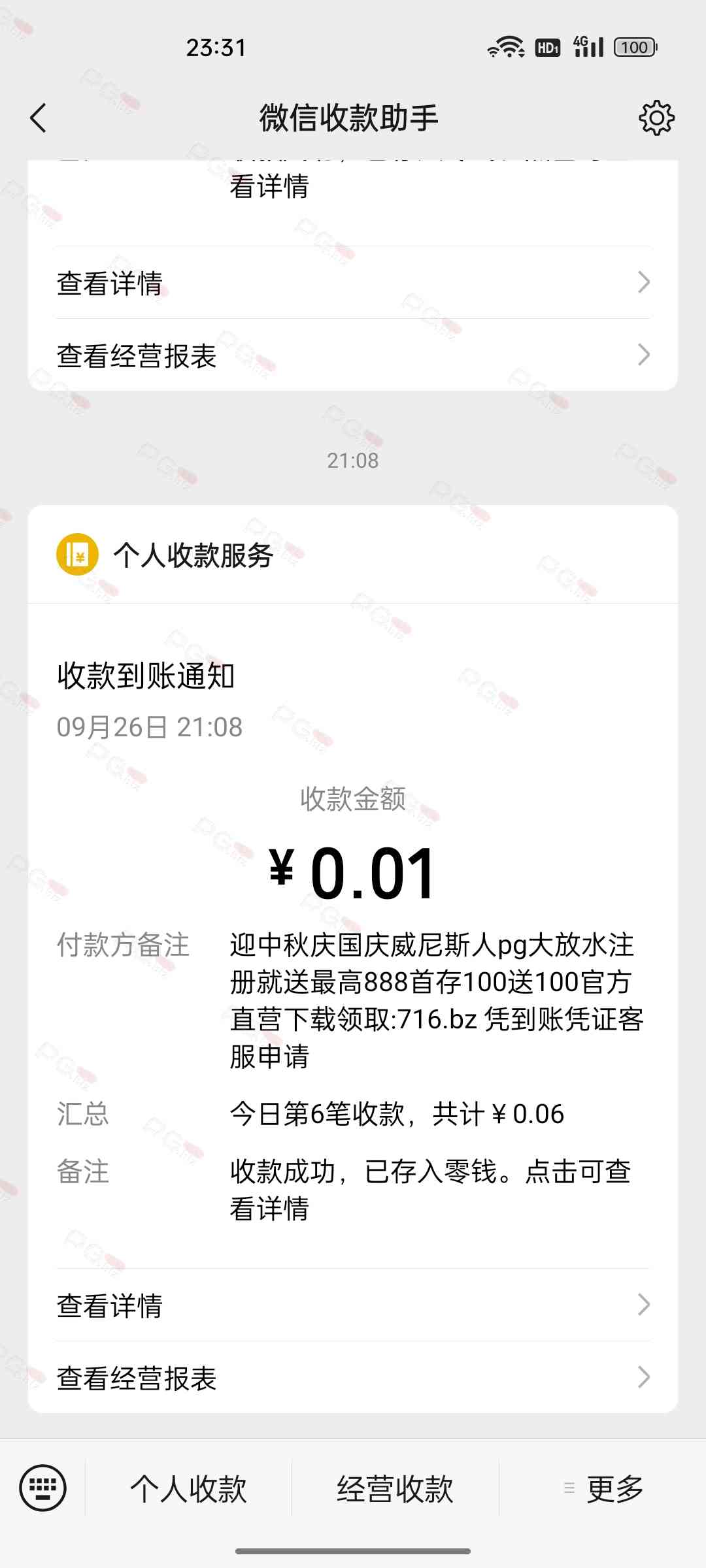Open the 个人收款 menu
The image size is (706, 1568).
188,1489
